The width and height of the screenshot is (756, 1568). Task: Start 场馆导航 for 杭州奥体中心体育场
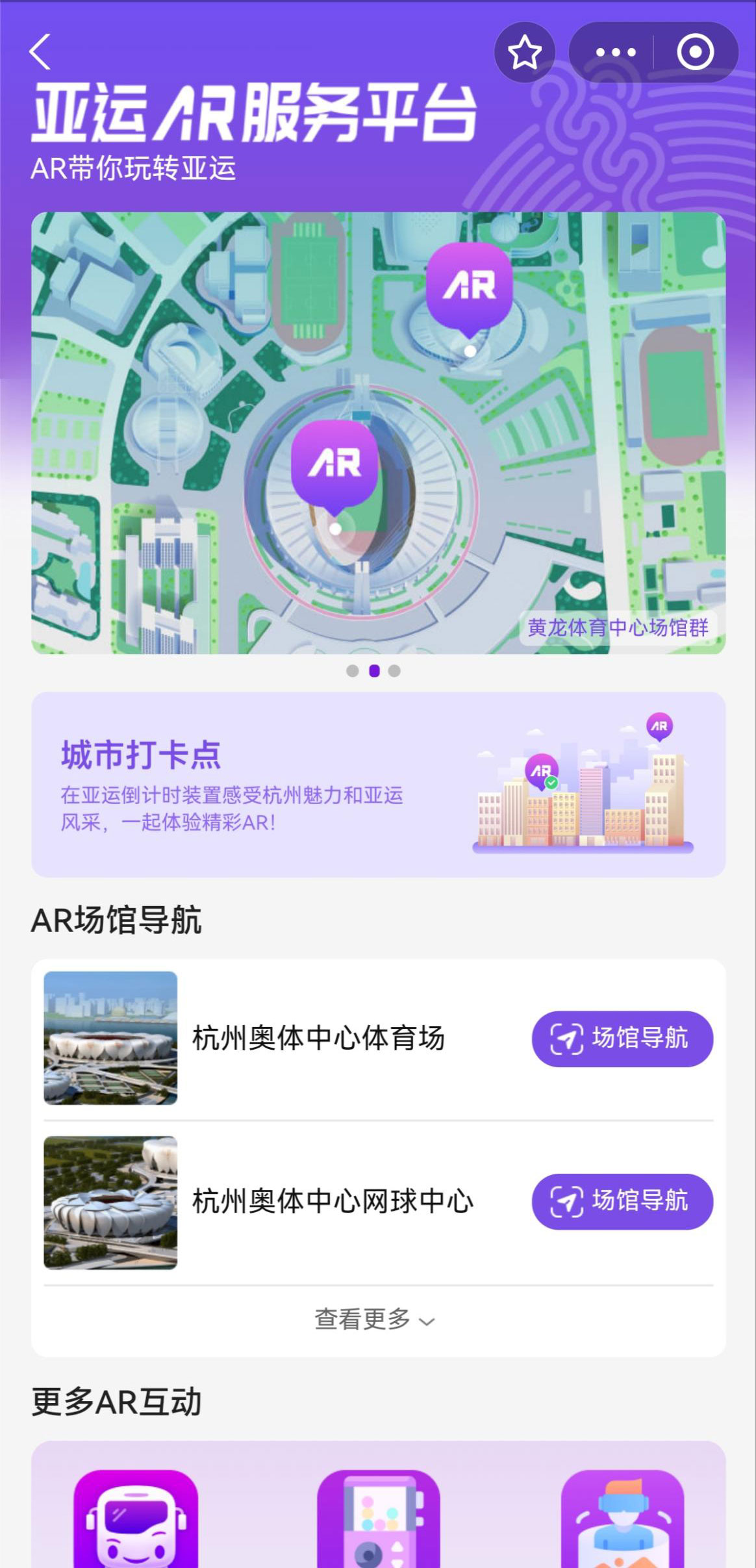point(622,1038)
